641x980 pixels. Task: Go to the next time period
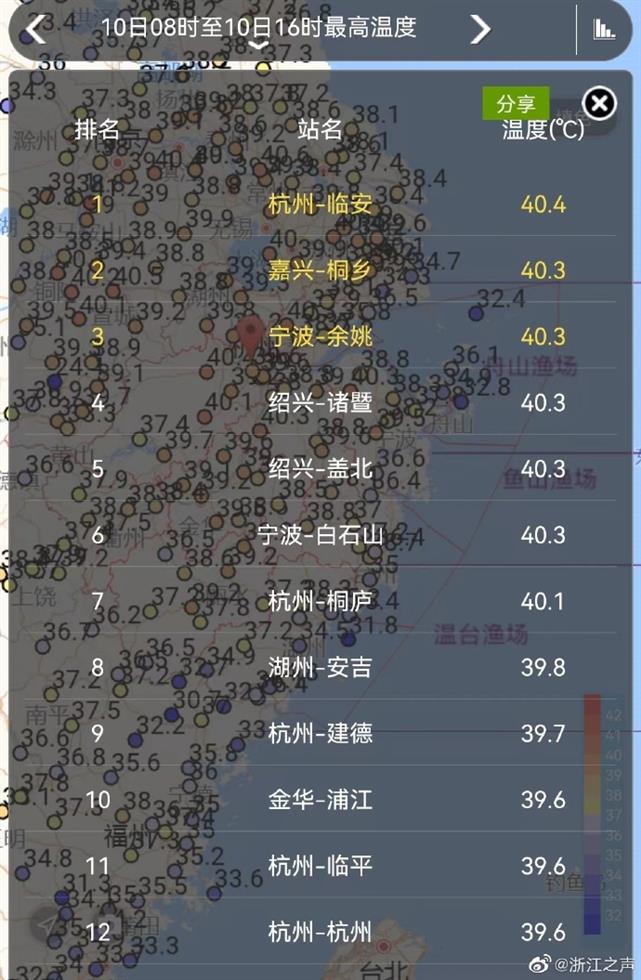[481, 30]
